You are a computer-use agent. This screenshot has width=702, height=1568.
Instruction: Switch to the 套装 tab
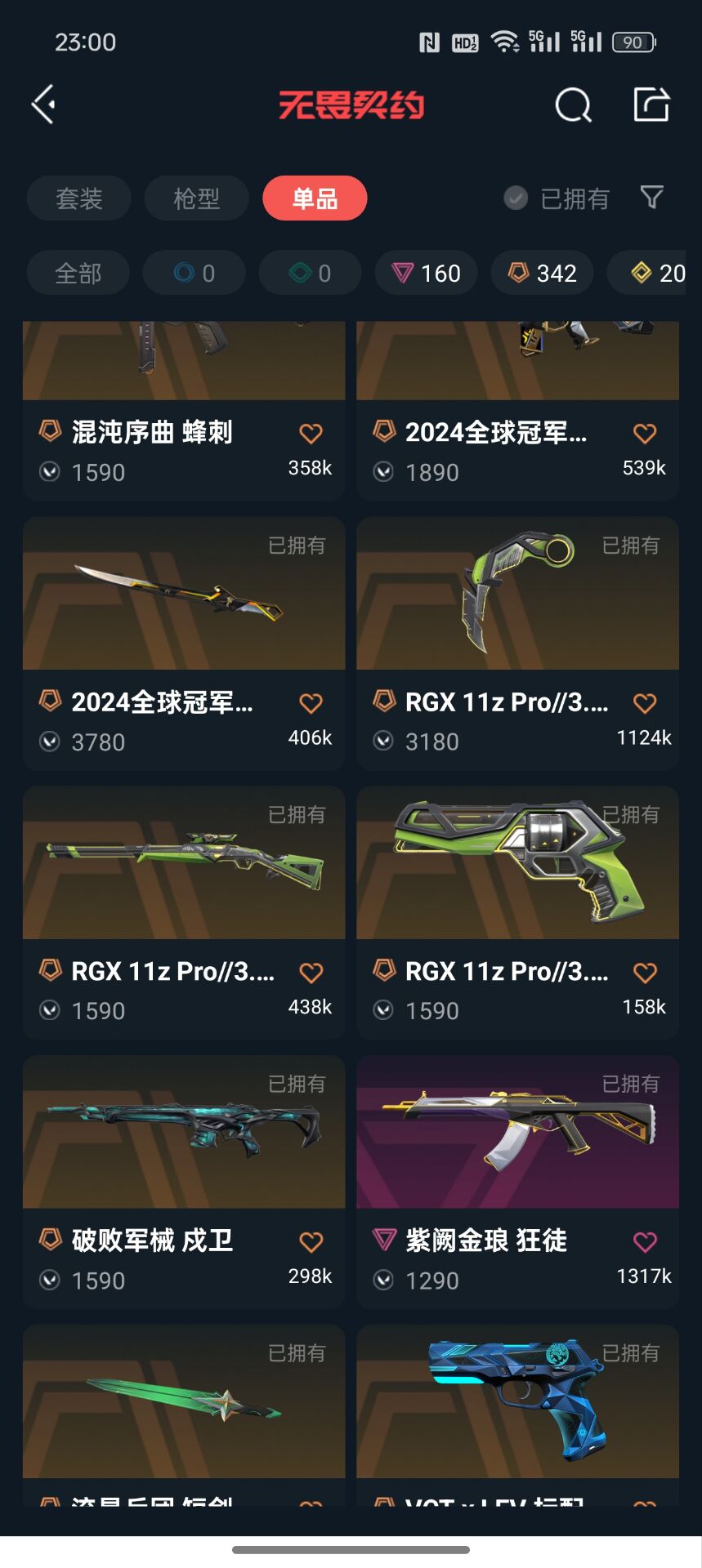click(78, 198)
